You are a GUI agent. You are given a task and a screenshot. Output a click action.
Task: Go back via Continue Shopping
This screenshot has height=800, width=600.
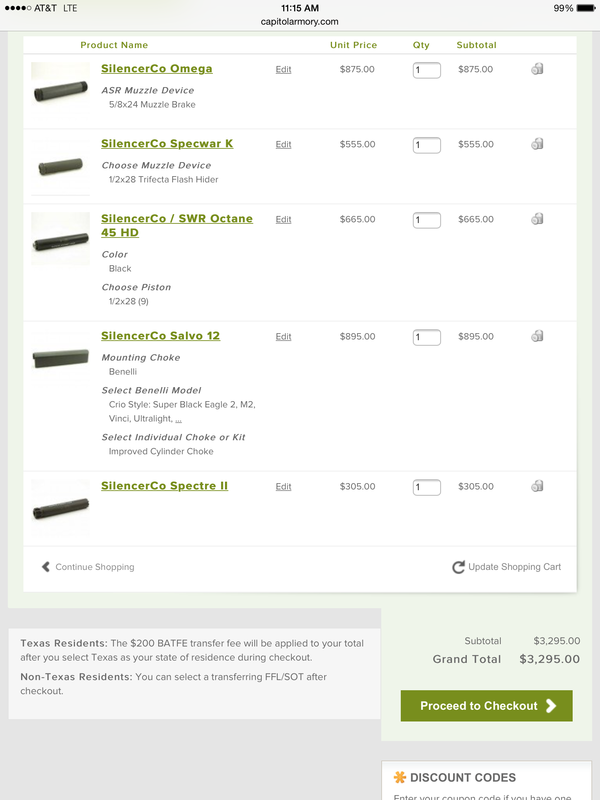88,567
